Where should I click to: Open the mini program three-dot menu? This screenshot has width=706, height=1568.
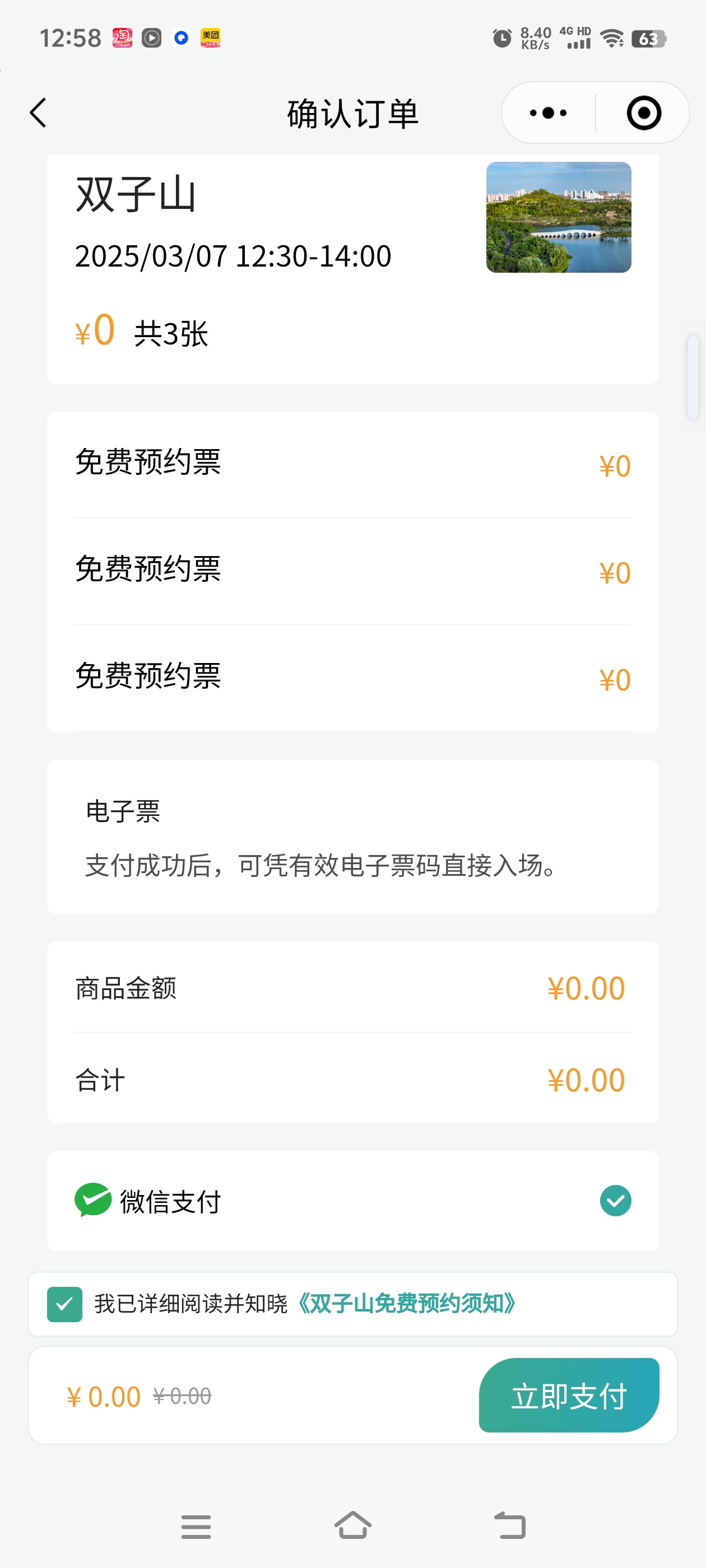coord(548,113)
